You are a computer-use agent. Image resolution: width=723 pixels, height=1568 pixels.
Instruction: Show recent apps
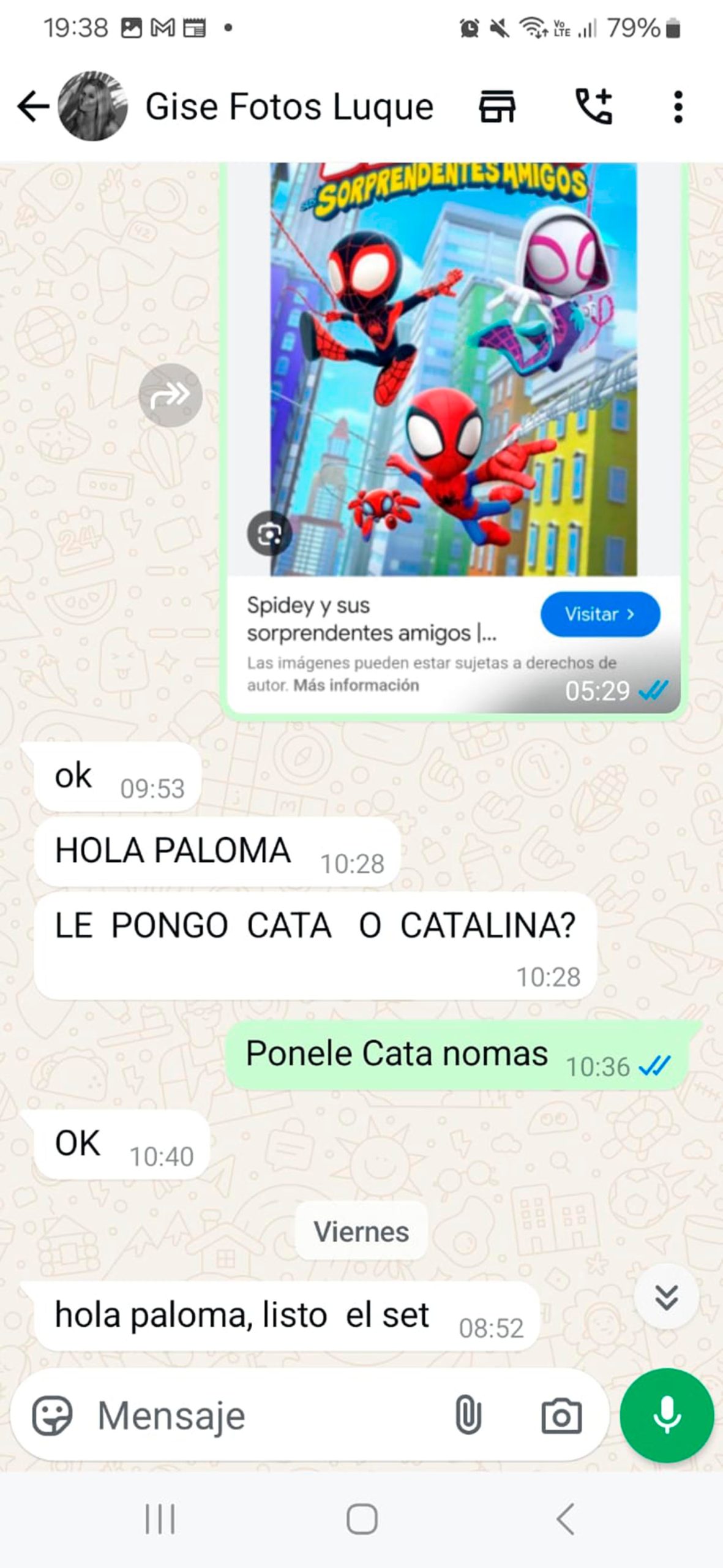[x=160, y=1519]
